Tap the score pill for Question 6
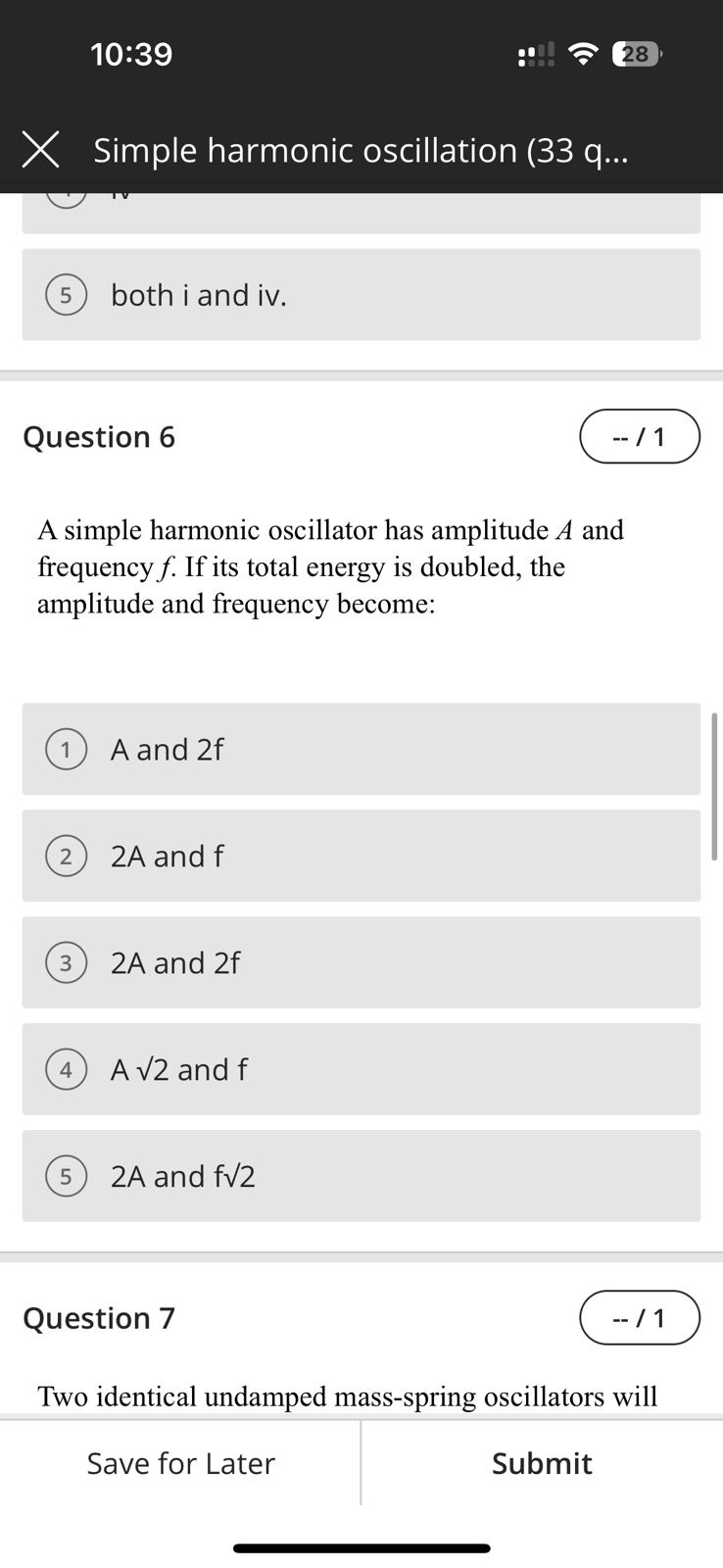This screenshot has height=1568, width=723. 639,436
